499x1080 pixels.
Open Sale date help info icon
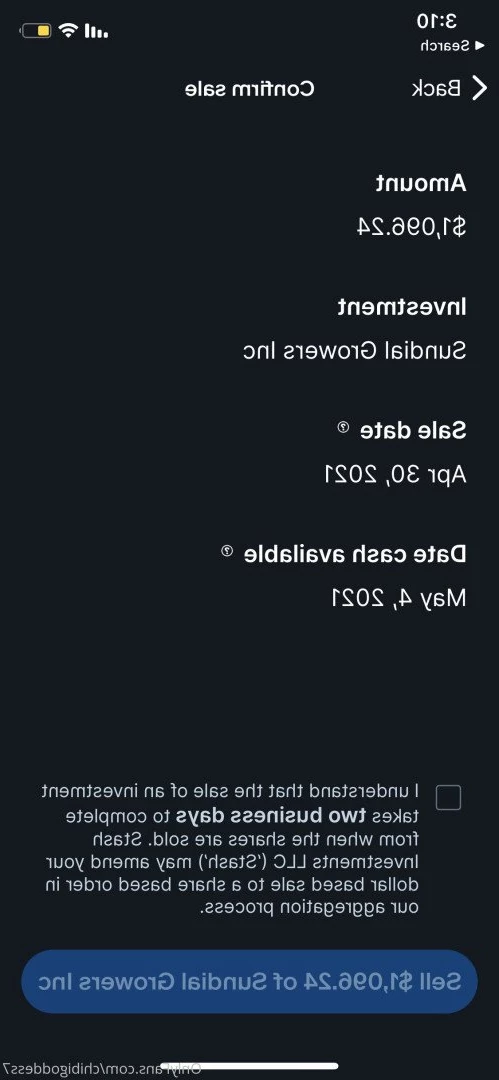pos(343,428)
